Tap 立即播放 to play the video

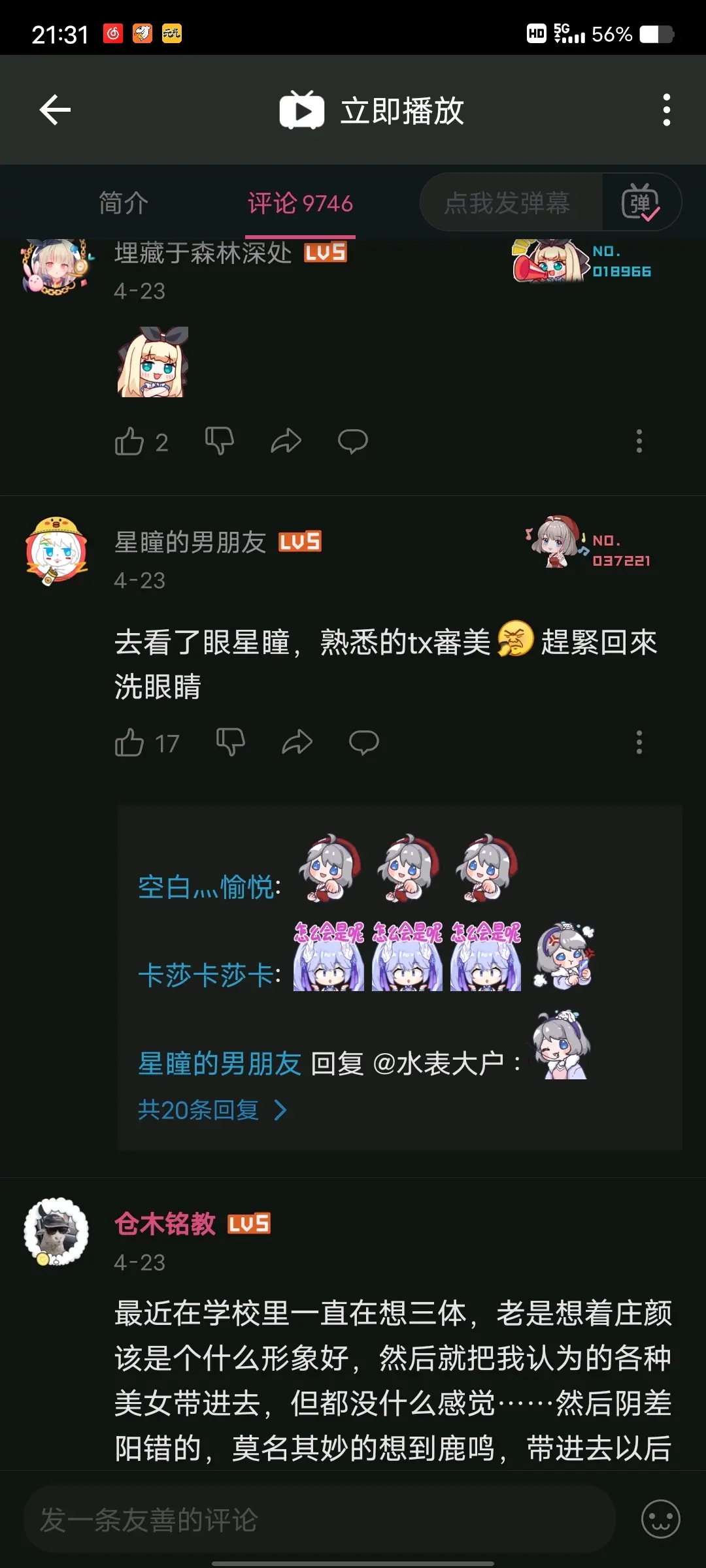[373, 110]
